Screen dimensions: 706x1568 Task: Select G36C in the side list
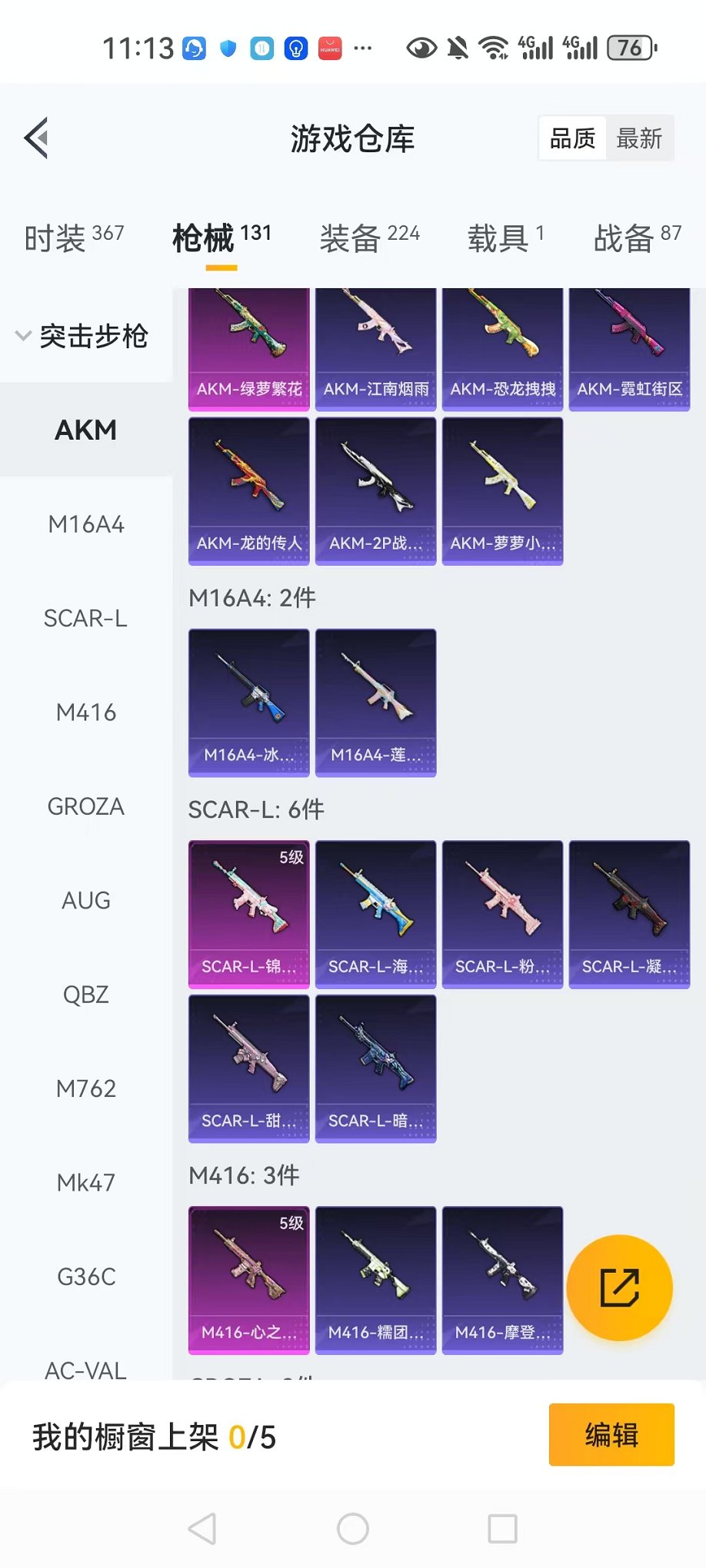click(86, 1277)
